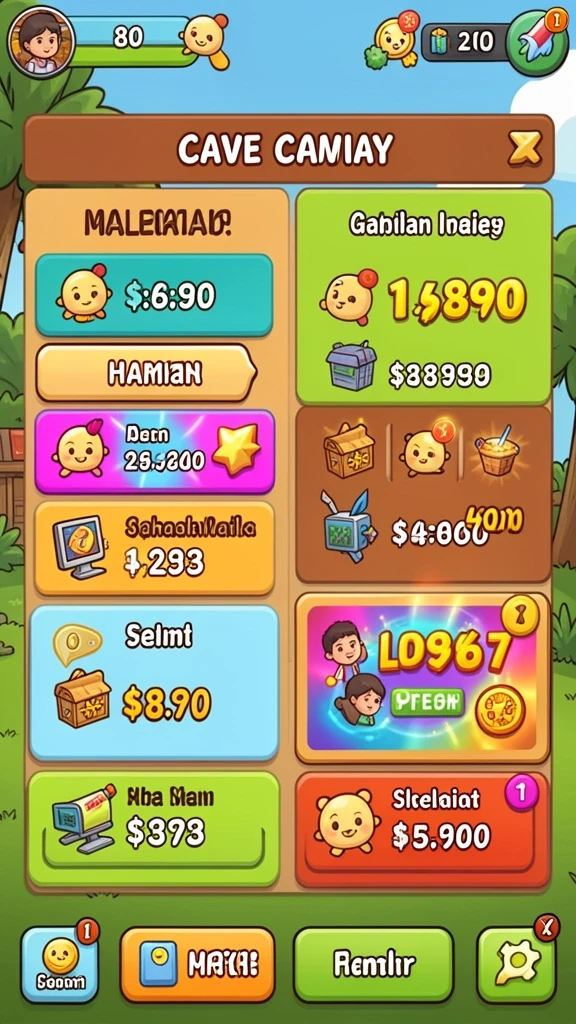Select the brown bundle priced $4:000
576x1024 pixels.
point(423,494)
